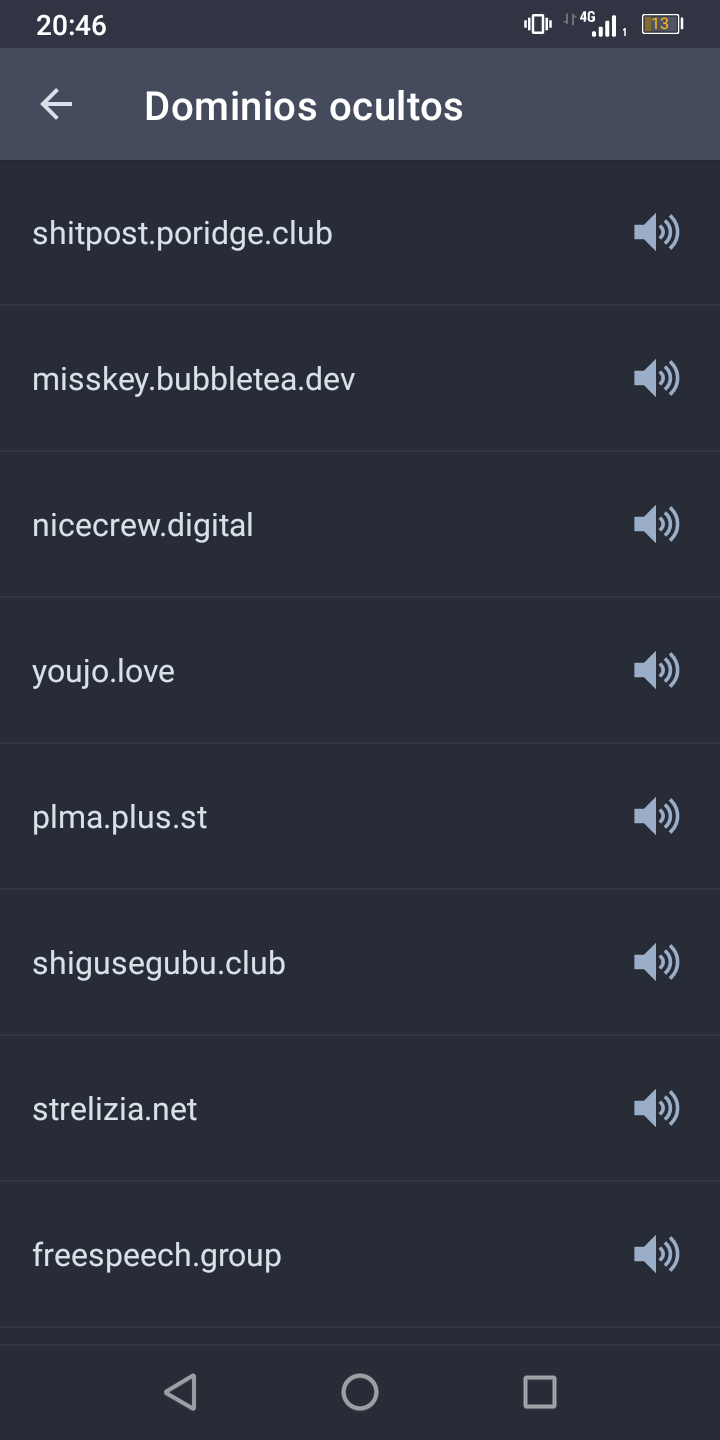Viewport: 720px width, 1440px height.
Task: Unmute strelizia.net domain
Action: 656,1109
